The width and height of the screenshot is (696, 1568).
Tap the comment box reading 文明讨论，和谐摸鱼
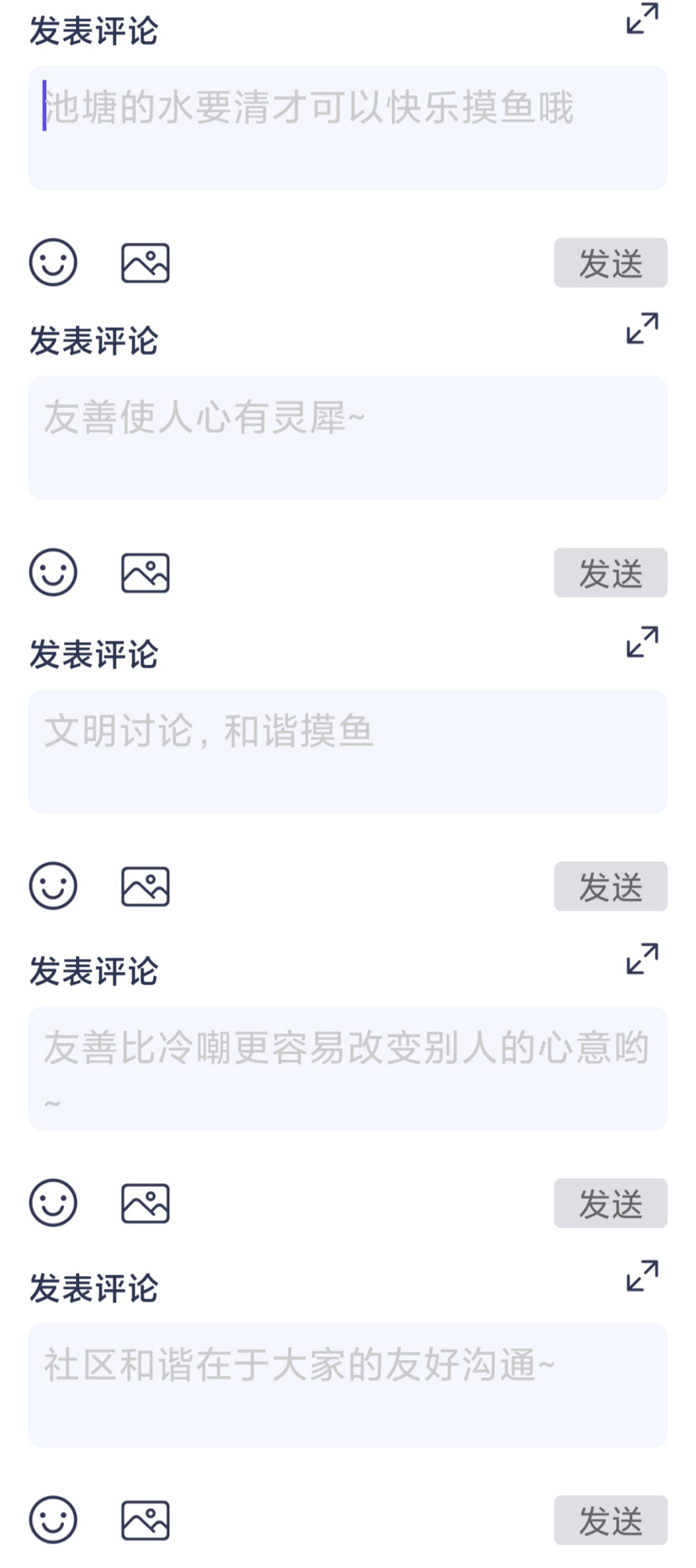click(x=348, y=751)
